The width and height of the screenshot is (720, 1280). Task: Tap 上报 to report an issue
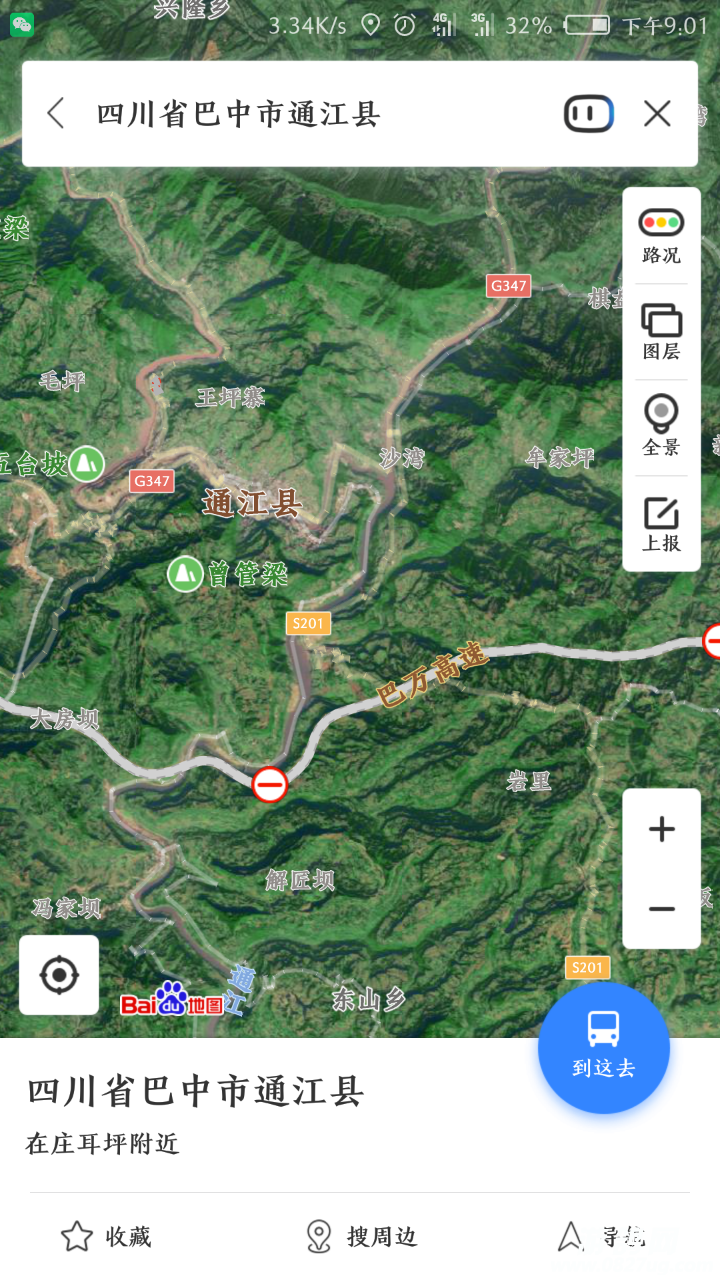tap(661, 524)
